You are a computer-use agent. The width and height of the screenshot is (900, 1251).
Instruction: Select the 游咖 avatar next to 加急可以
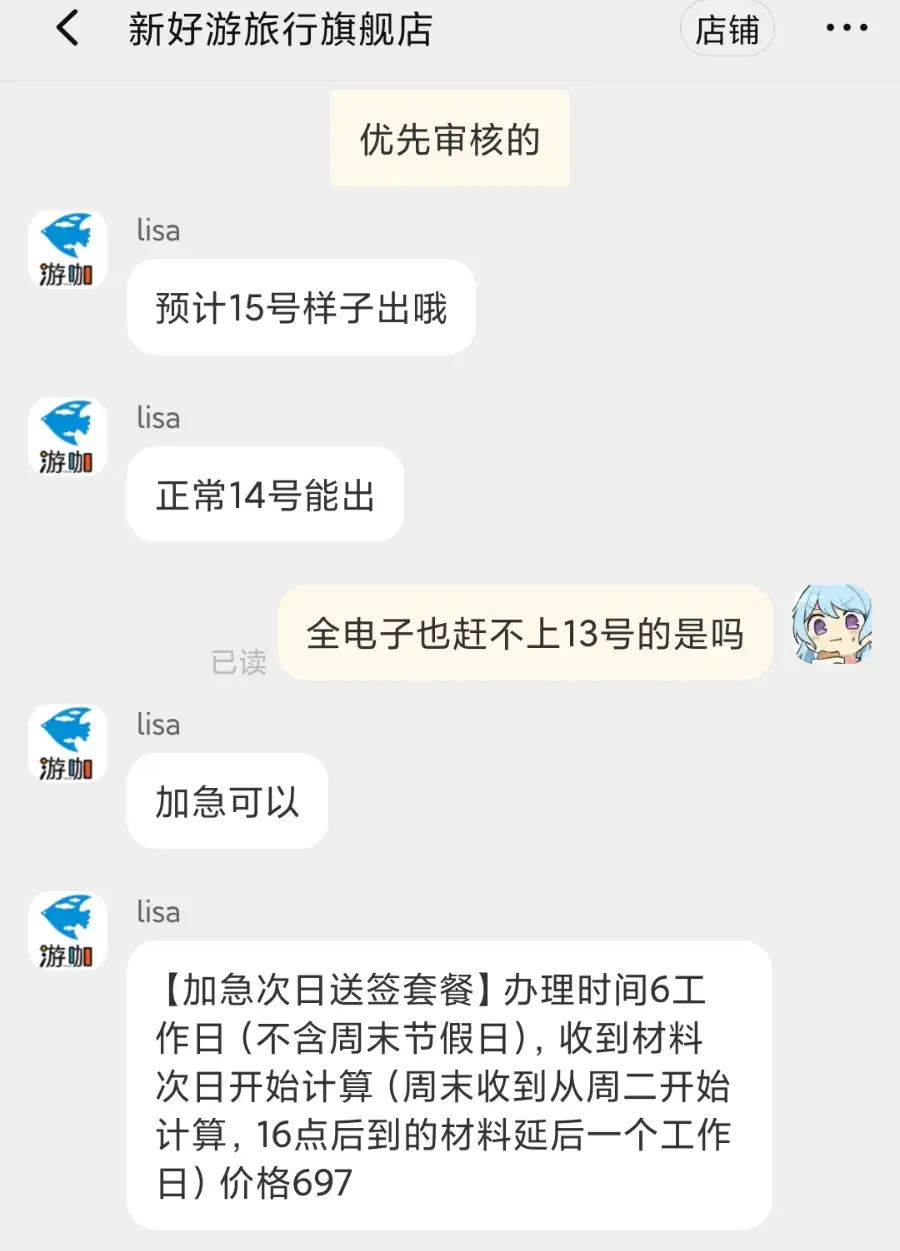pyautogui.click(x=67, y=743)
